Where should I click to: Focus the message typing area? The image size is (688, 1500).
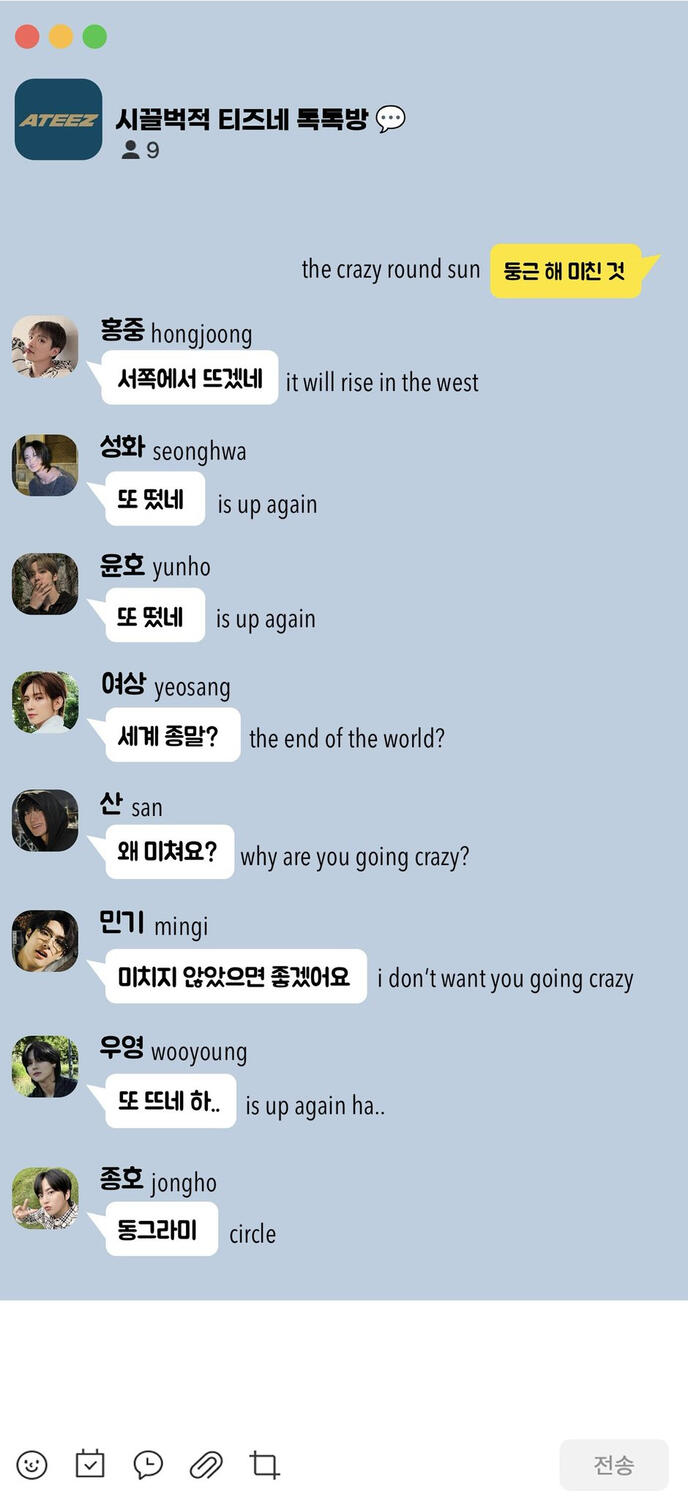(344, 1365)
